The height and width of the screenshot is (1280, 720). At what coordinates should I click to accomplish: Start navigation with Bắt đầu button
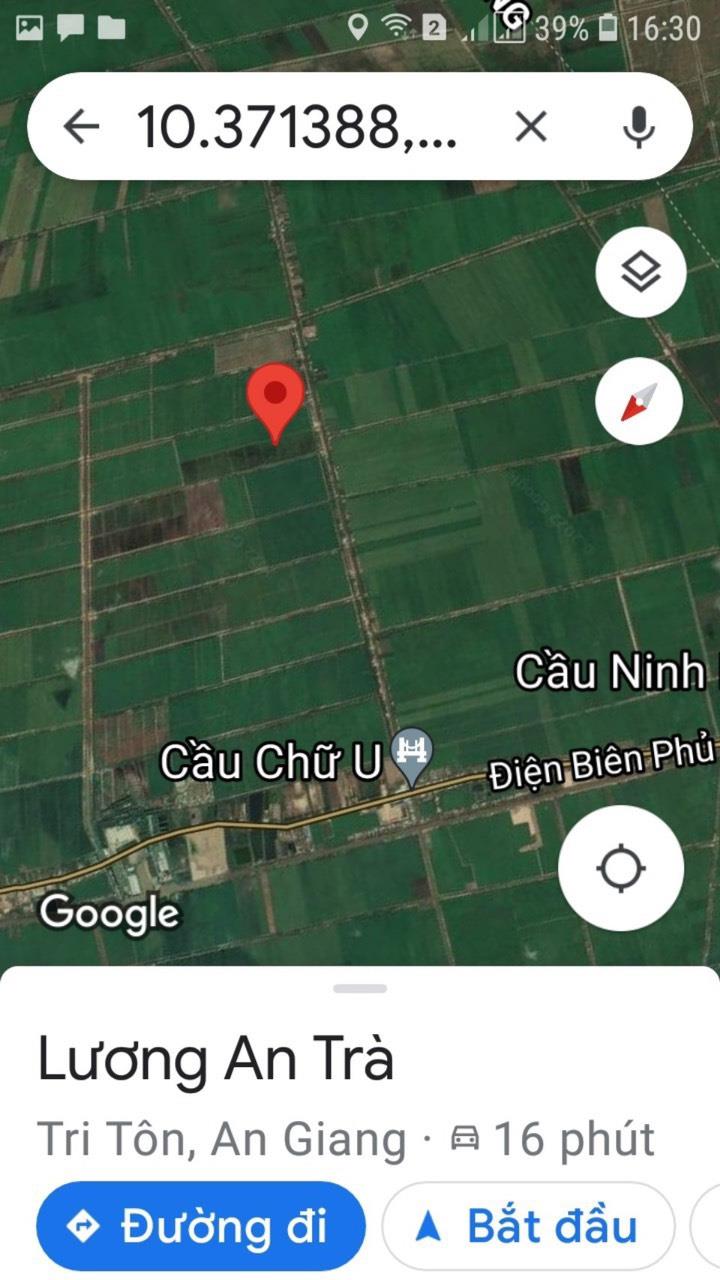coord(528,1226)
